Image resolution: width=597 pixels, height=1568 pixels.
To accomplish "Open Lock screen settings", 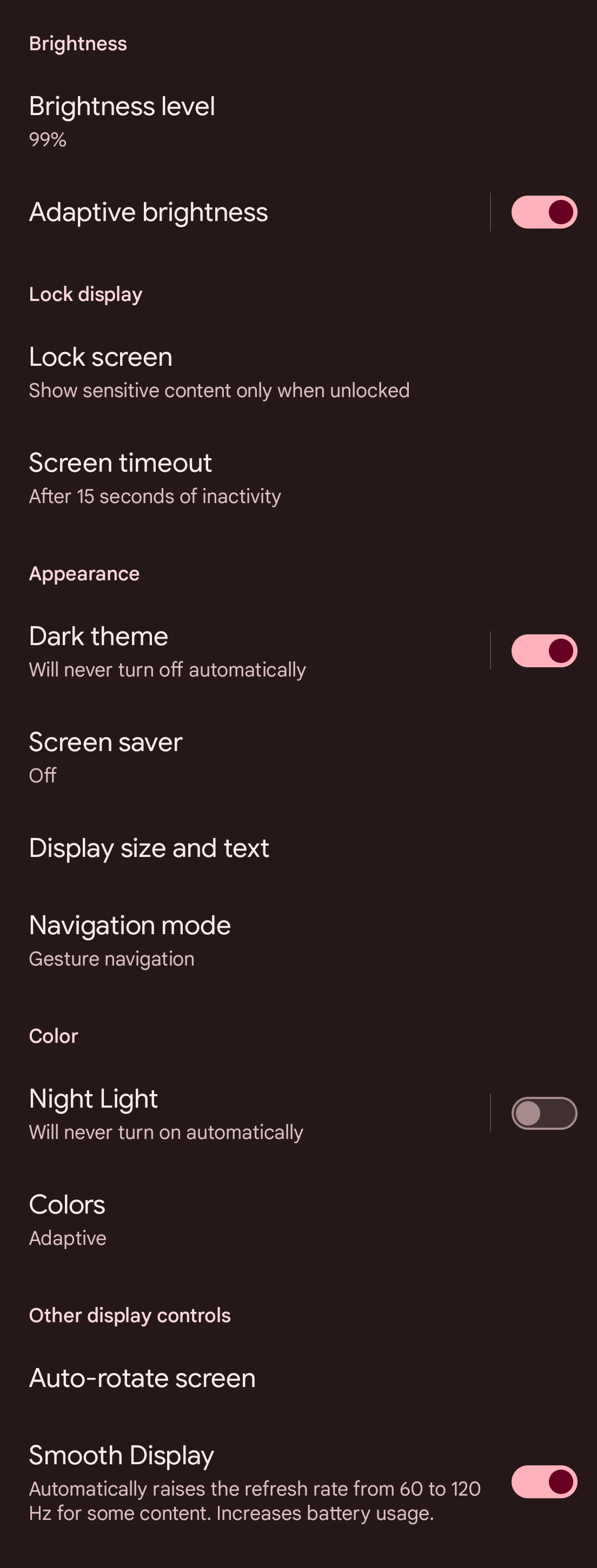I will [x=218, y=372].
